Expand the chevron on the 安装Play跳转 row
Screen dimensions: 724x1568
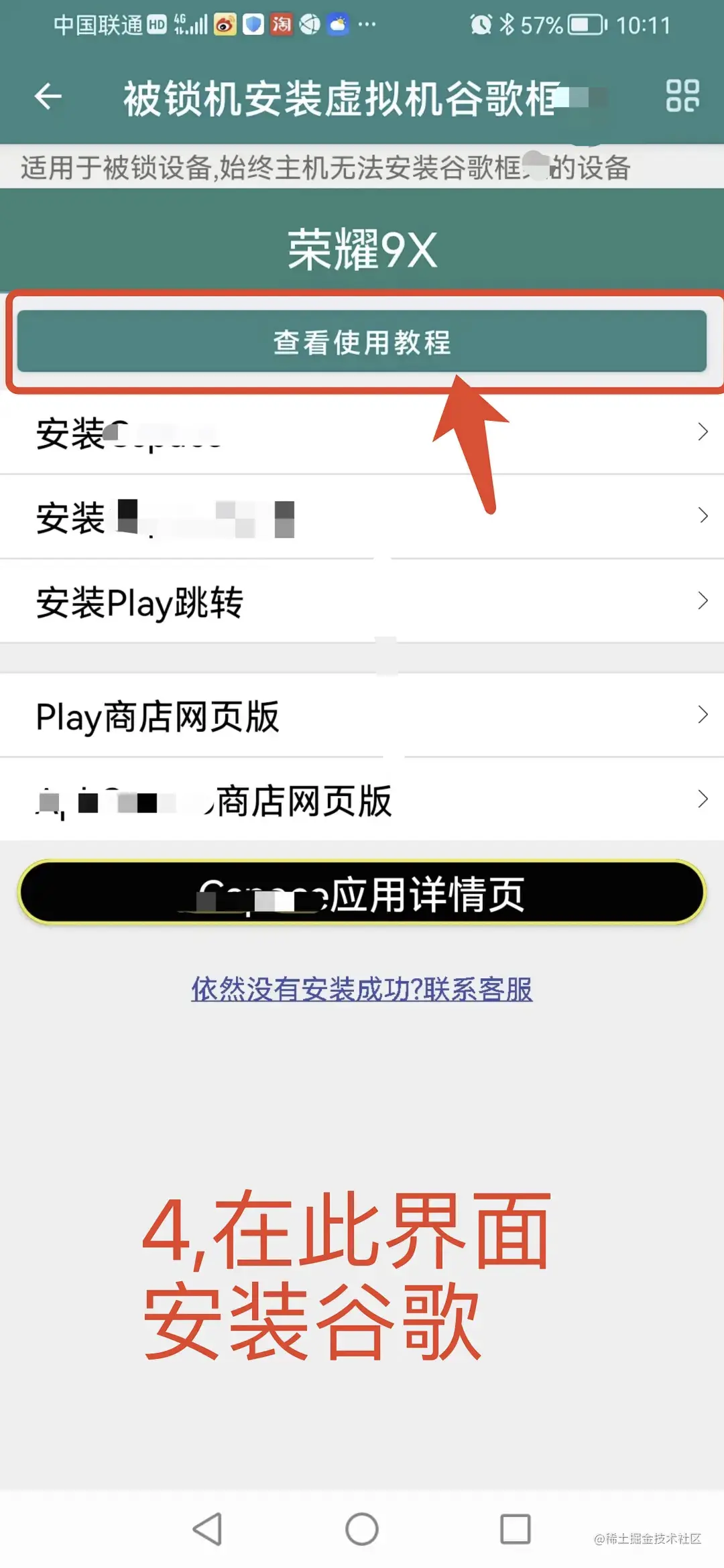click(x=702, y=600)
